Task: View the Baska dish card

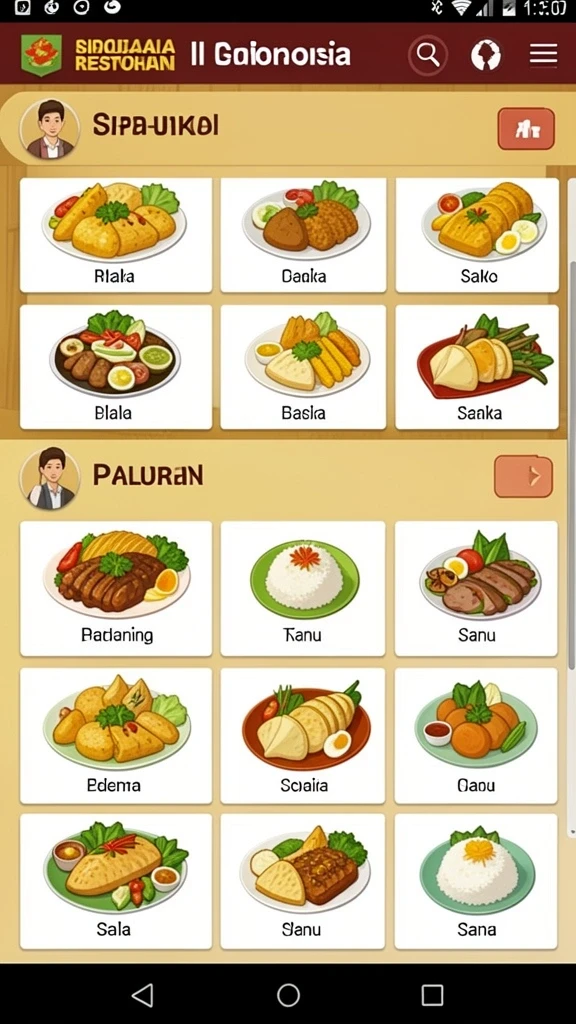Action: (303, 367)
